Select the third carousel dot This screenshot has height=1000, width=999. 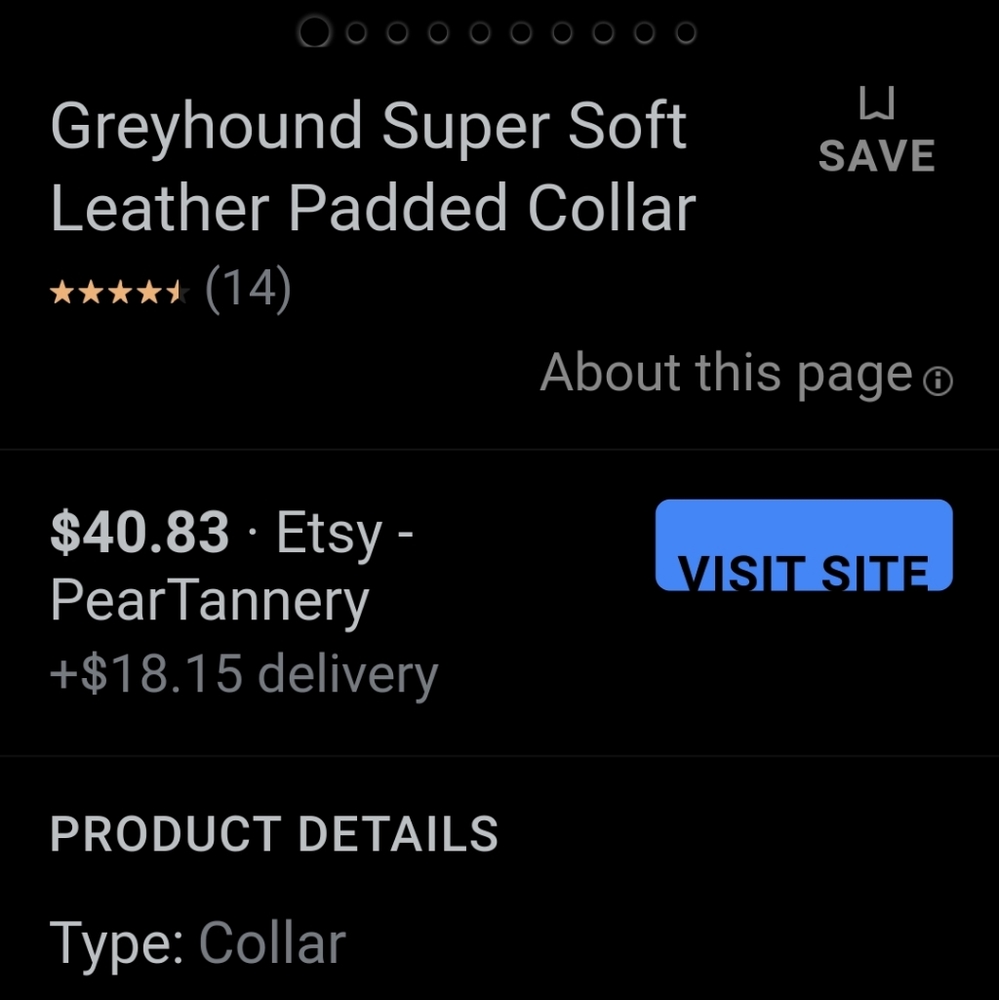click(x=397, y=31)
